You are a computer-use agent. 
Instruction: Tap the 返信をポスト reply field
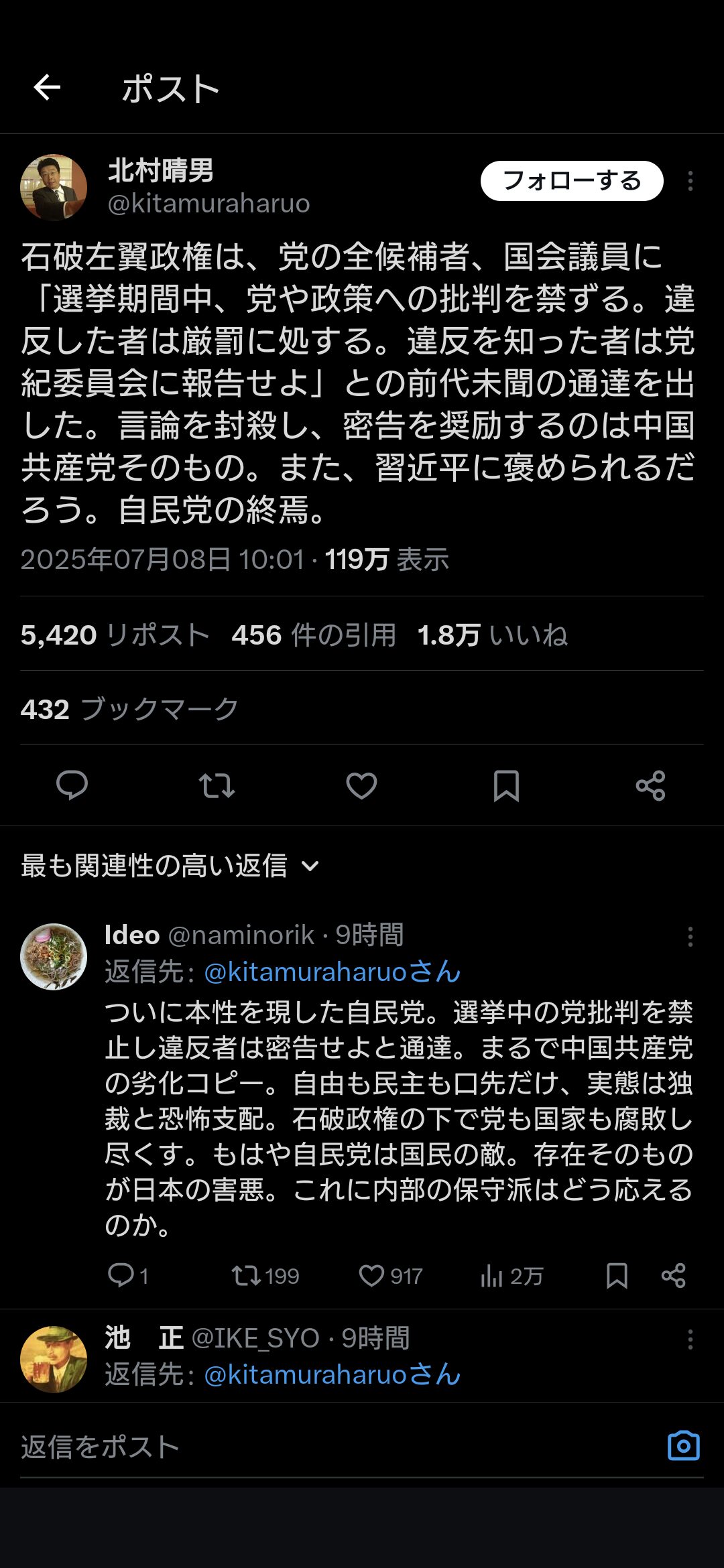[335, 1447]
